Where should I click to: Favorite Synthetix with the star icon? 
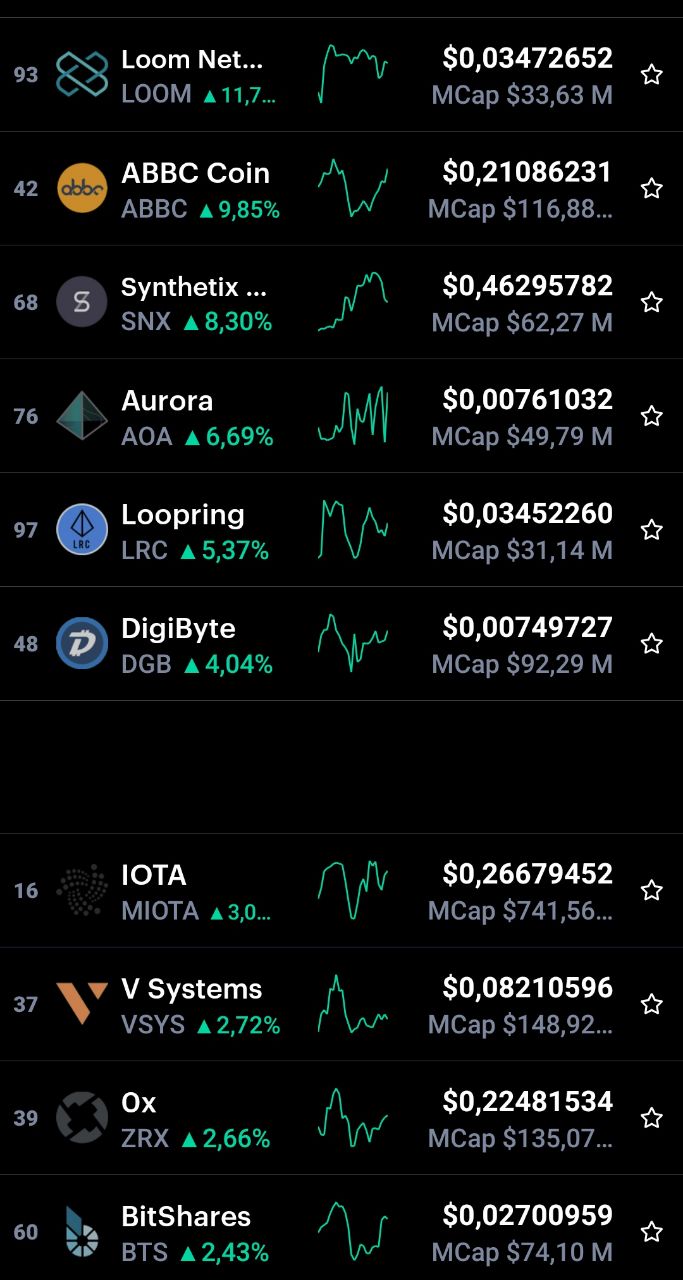[652, 303]
